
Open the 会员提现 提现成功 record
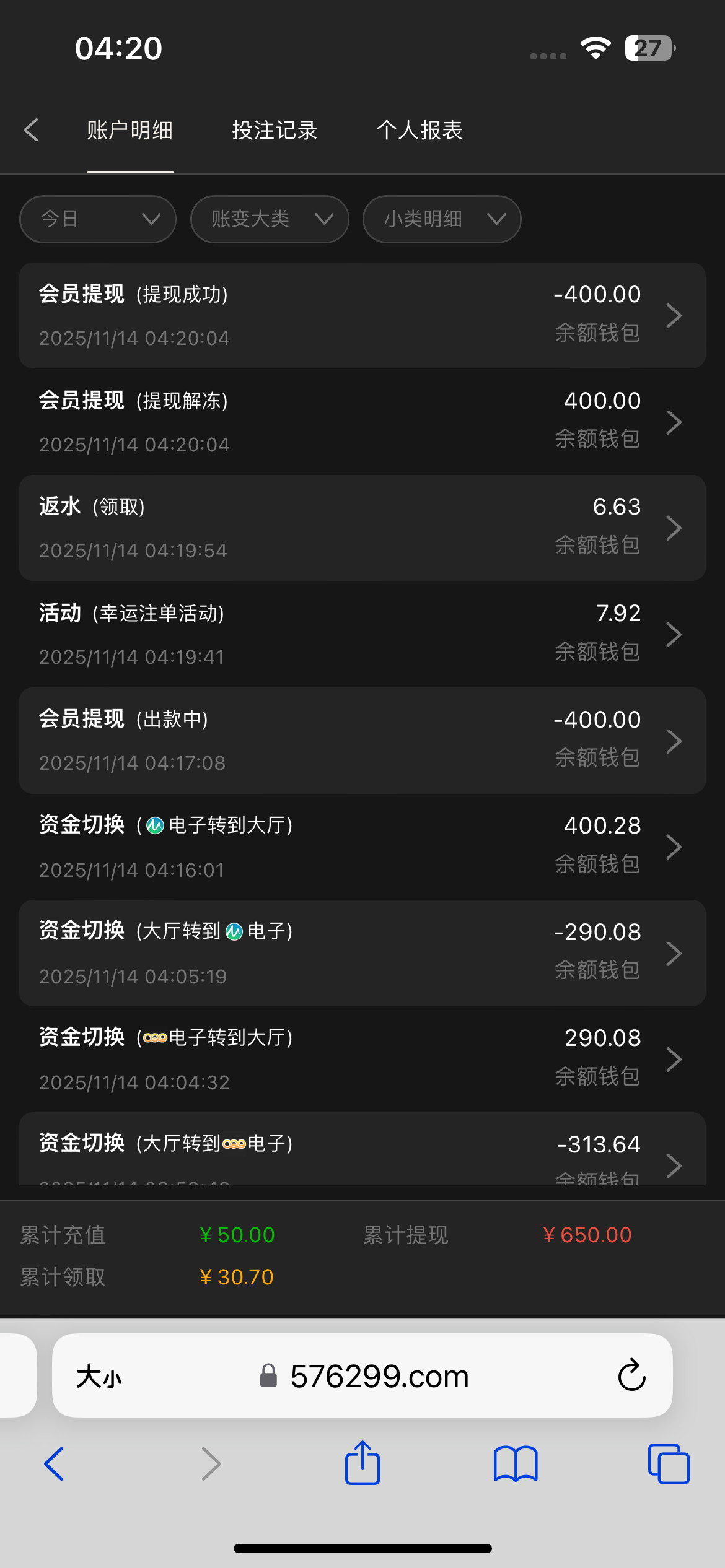click(x=362, y=316)
